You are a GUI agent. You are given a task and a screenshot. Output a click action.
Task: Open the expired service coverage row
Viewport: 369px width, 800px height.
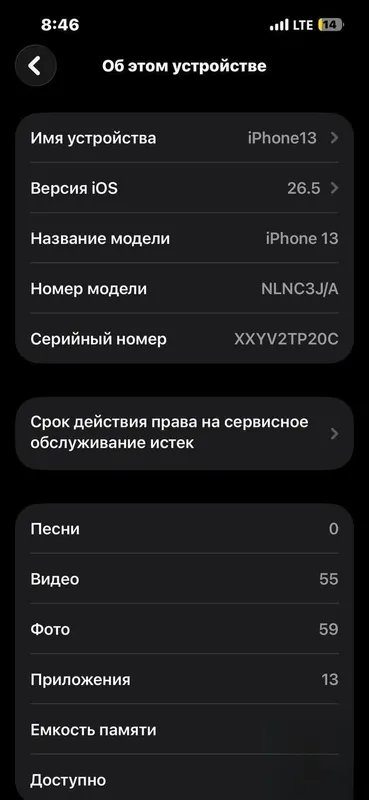tap(184, 433)
